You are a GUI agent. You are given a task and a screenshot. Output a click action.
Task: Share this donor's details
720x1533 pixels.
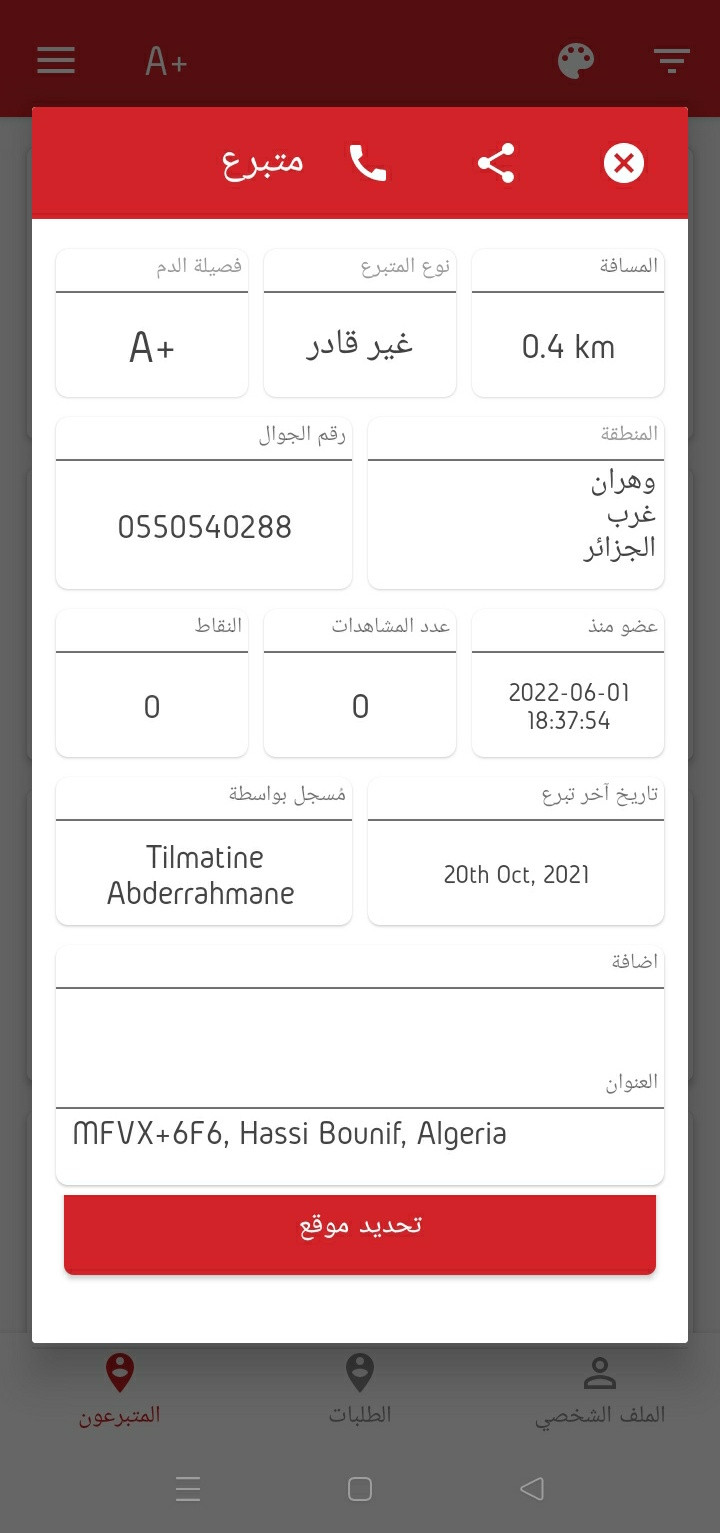pos(496,163)
